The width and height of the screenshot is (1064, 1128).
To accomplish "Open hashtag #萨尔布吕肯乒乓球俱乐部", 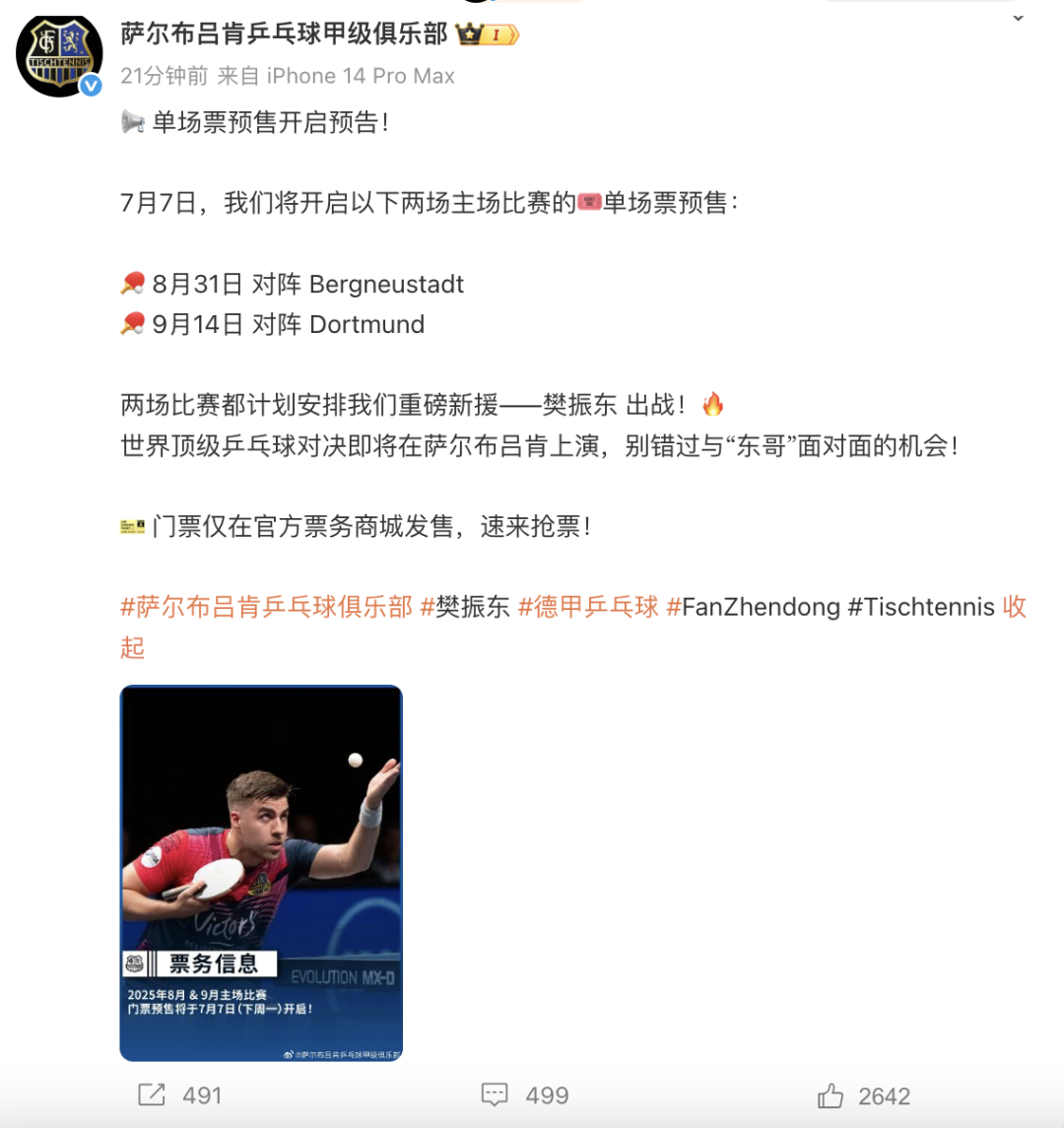I will [266, 607].
